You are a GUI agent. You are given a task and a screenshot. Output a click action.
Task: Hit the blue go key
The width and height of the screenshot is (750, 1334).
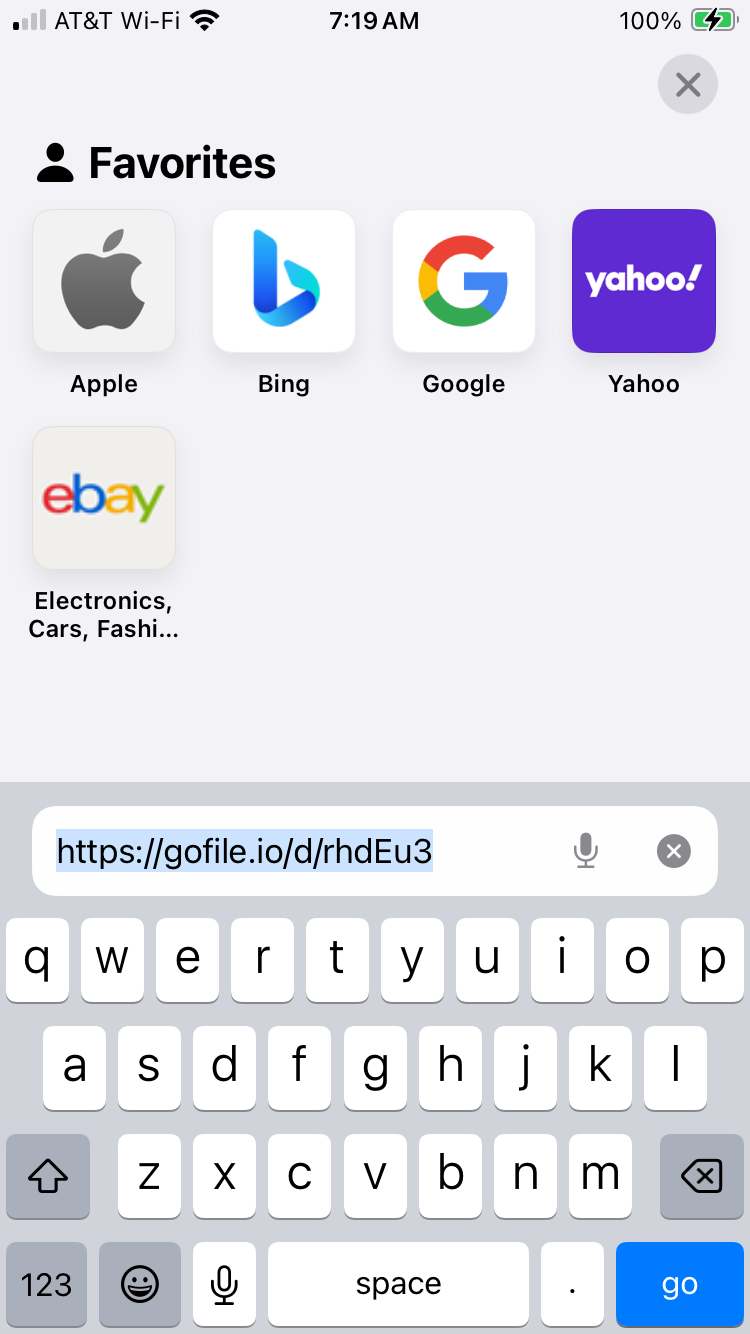click(x=679, y=1285)
